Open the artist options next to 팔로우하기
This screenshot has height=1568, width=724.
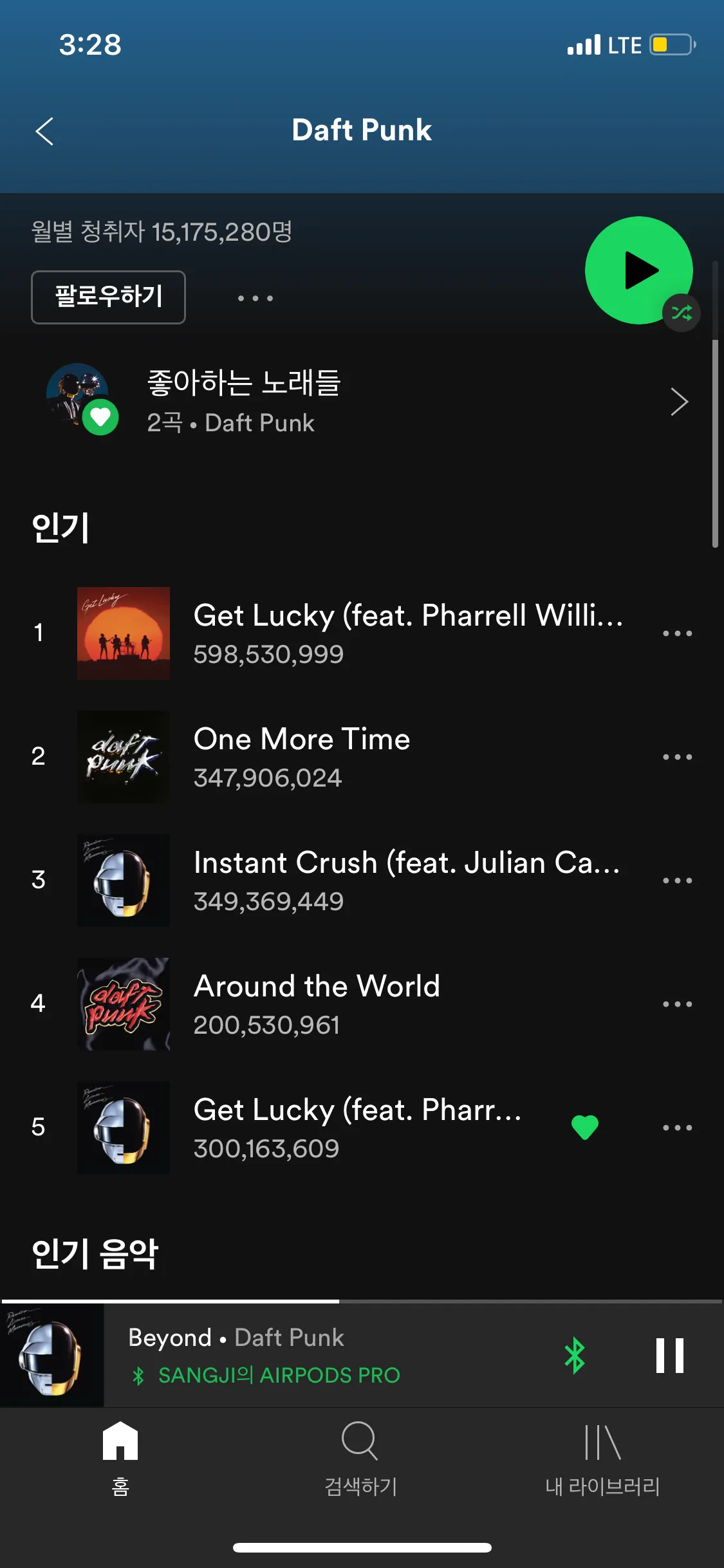click(255, 298)
